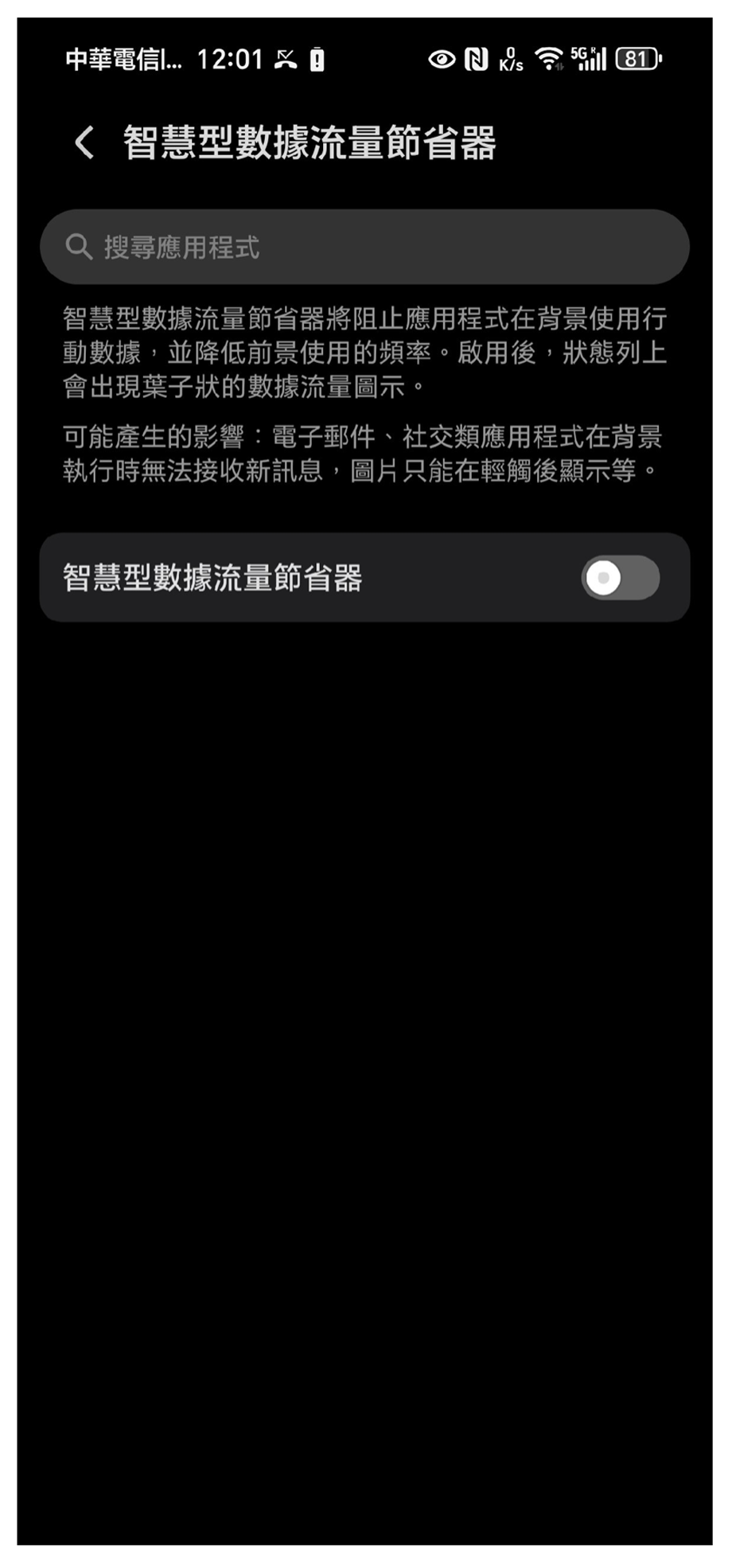The height and width of the screenshot is (1568, 732).
Task: Tap the 搜尋應用程式 search field
Action: tap(364, 248)
